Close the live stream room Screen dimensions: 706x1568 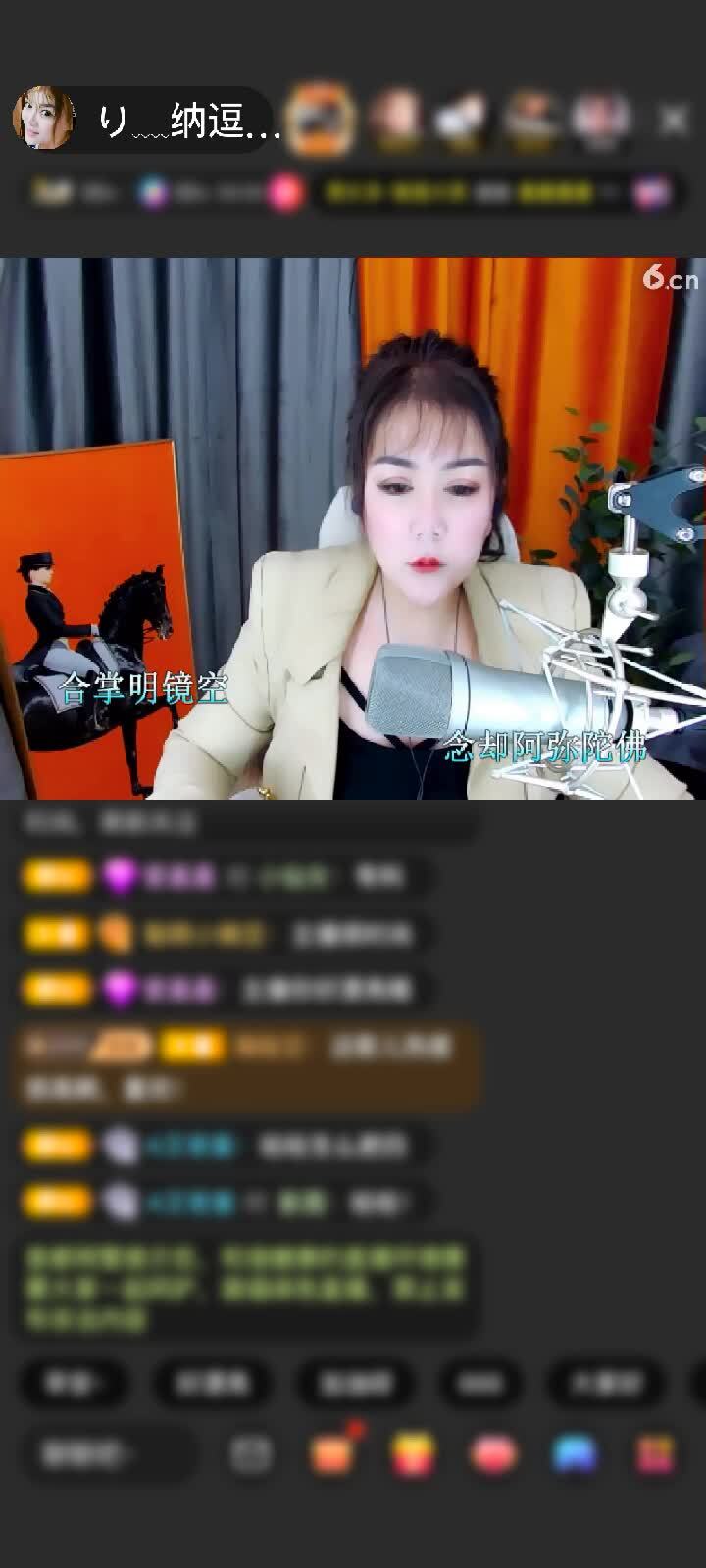tap(673, 120)
